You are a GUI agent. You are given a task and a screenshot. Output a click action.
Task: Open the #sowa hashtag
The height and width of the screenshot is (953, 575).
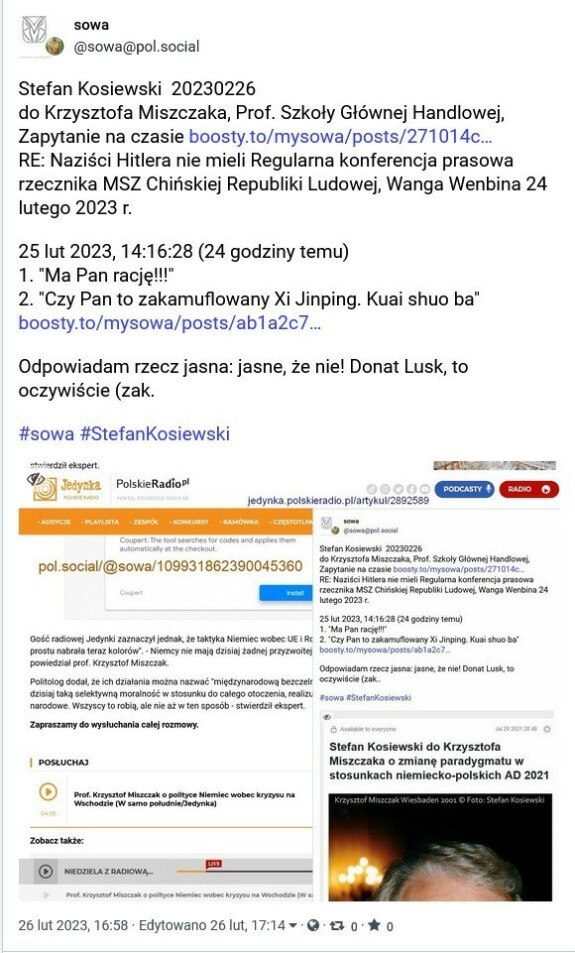tap(46, 434)
